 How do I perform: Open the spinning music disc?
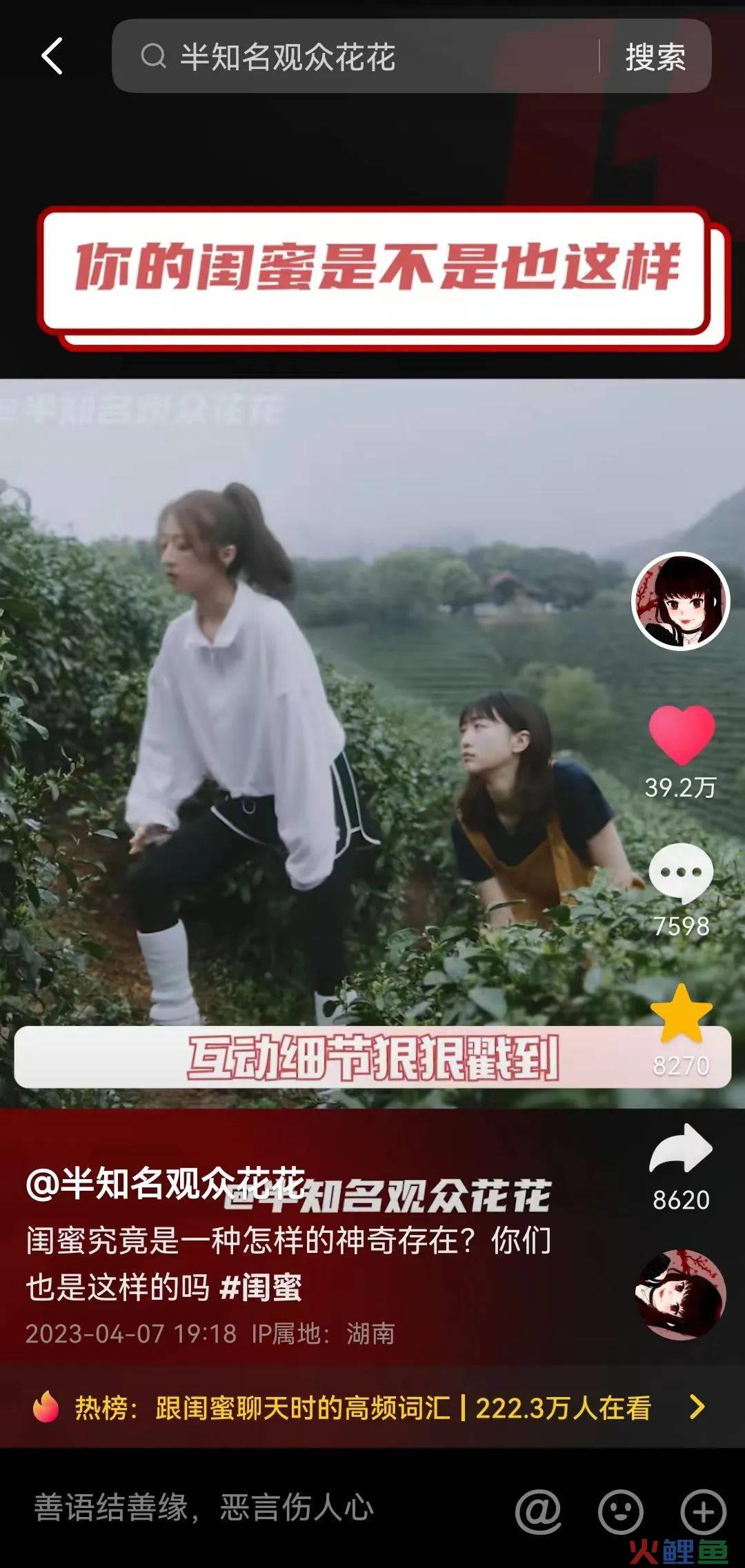(680, 1294)
